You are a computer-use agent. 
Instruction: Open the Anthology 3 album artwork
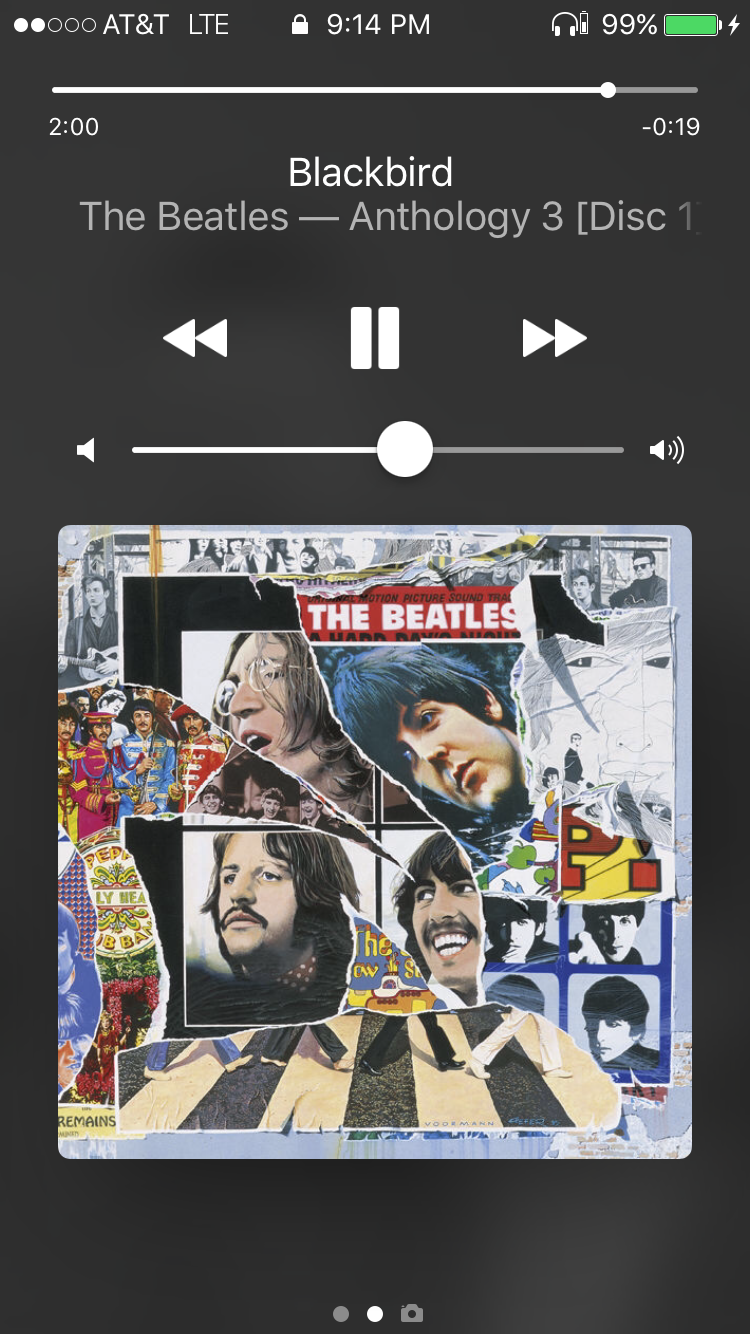[x=375, y=842]
